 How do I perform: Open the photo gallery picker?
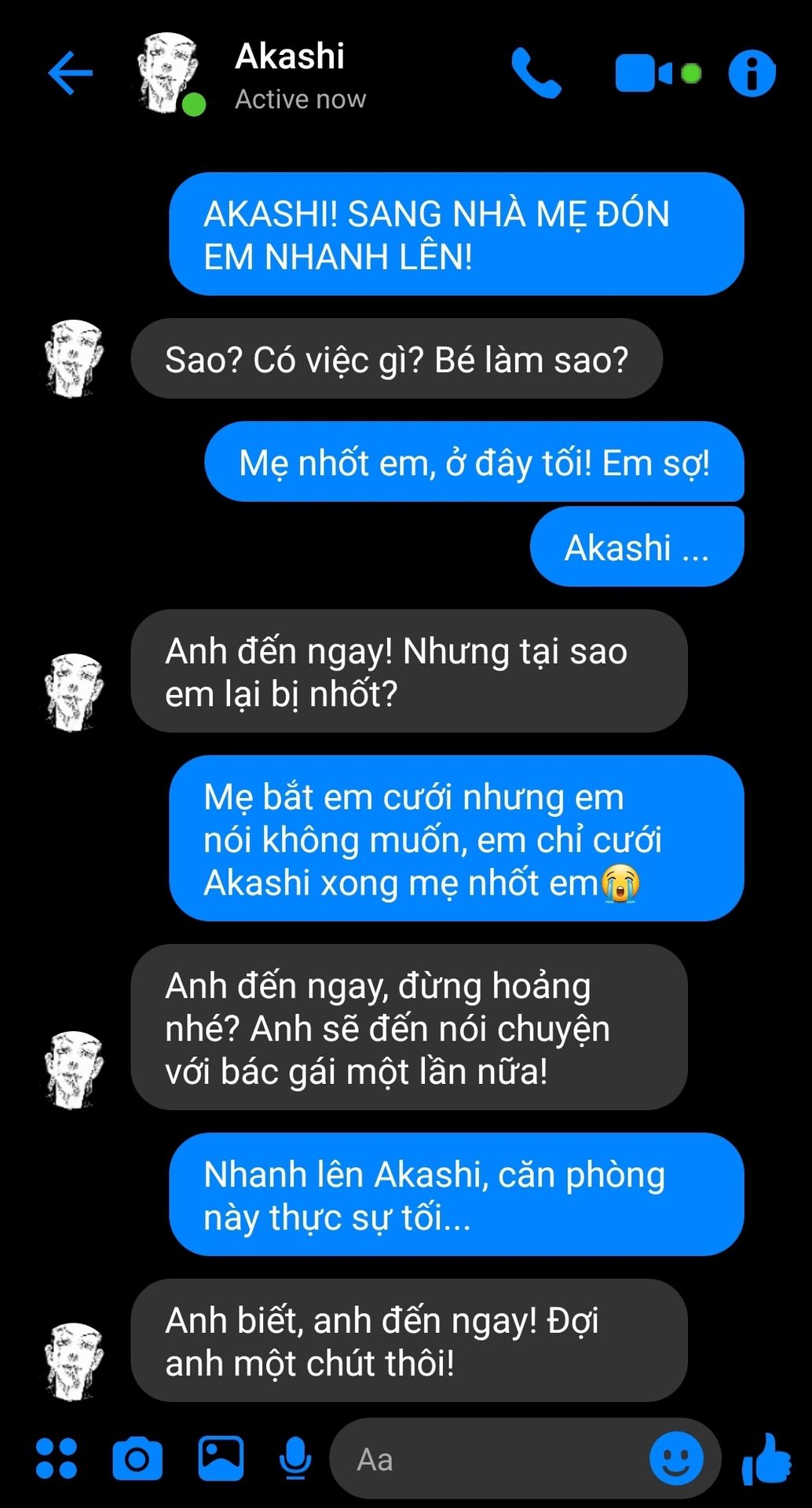pyautogui.click(x=221, y=1459)
